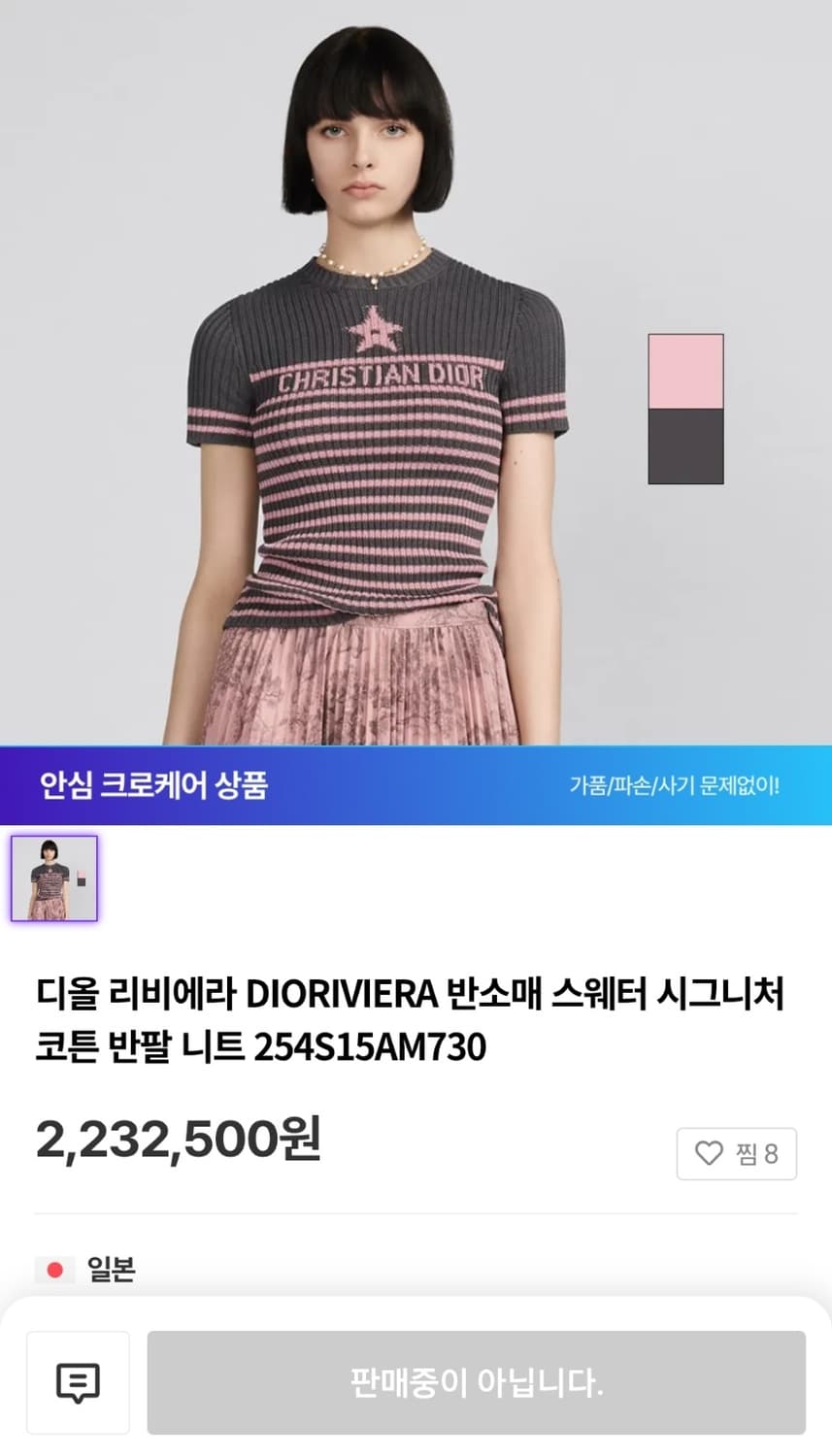Select the pink color swatch
The height and width of the screenshot is (1456, 832).
[x=685, y=371]
